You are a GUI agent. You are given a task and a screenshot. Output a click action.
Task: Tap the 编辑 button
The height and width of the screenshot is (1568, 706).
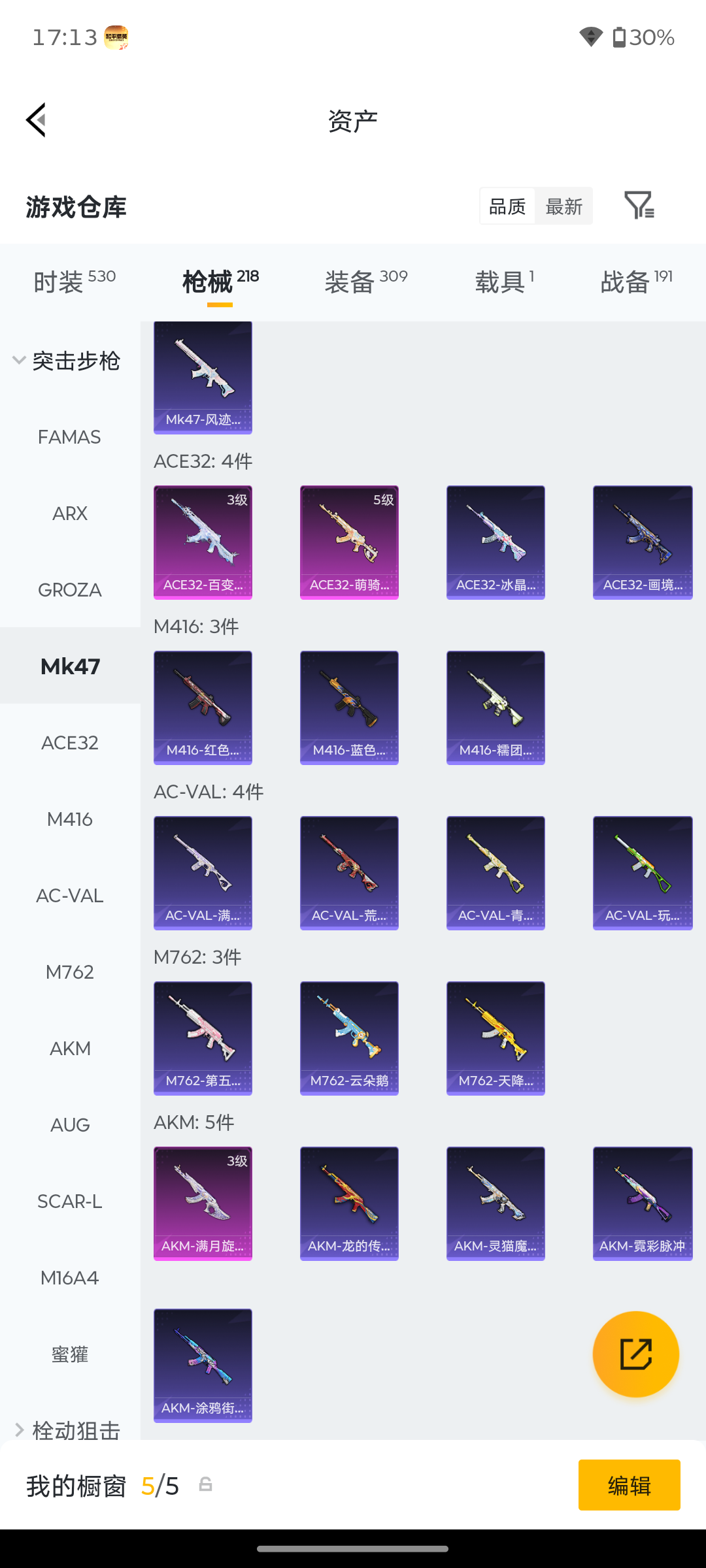629,1485
